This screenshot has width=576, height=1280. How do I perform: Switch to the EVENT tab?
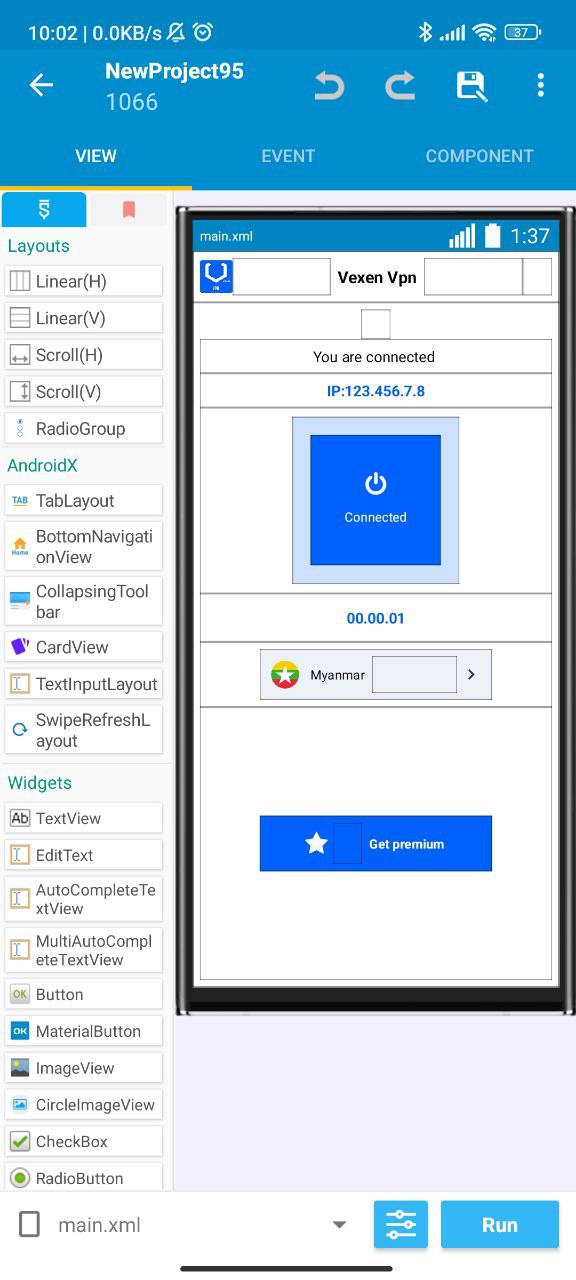pos(288,156)
